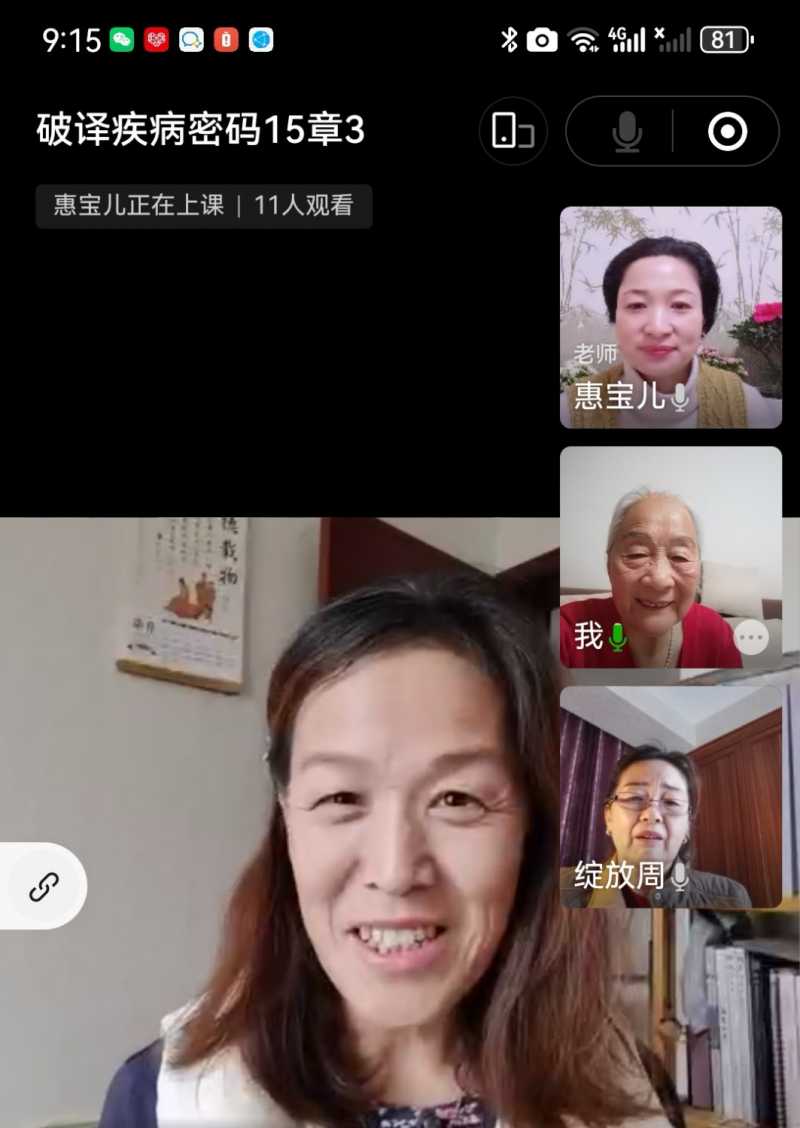Expand the 11人观看 viewer list

click(302, 206)
